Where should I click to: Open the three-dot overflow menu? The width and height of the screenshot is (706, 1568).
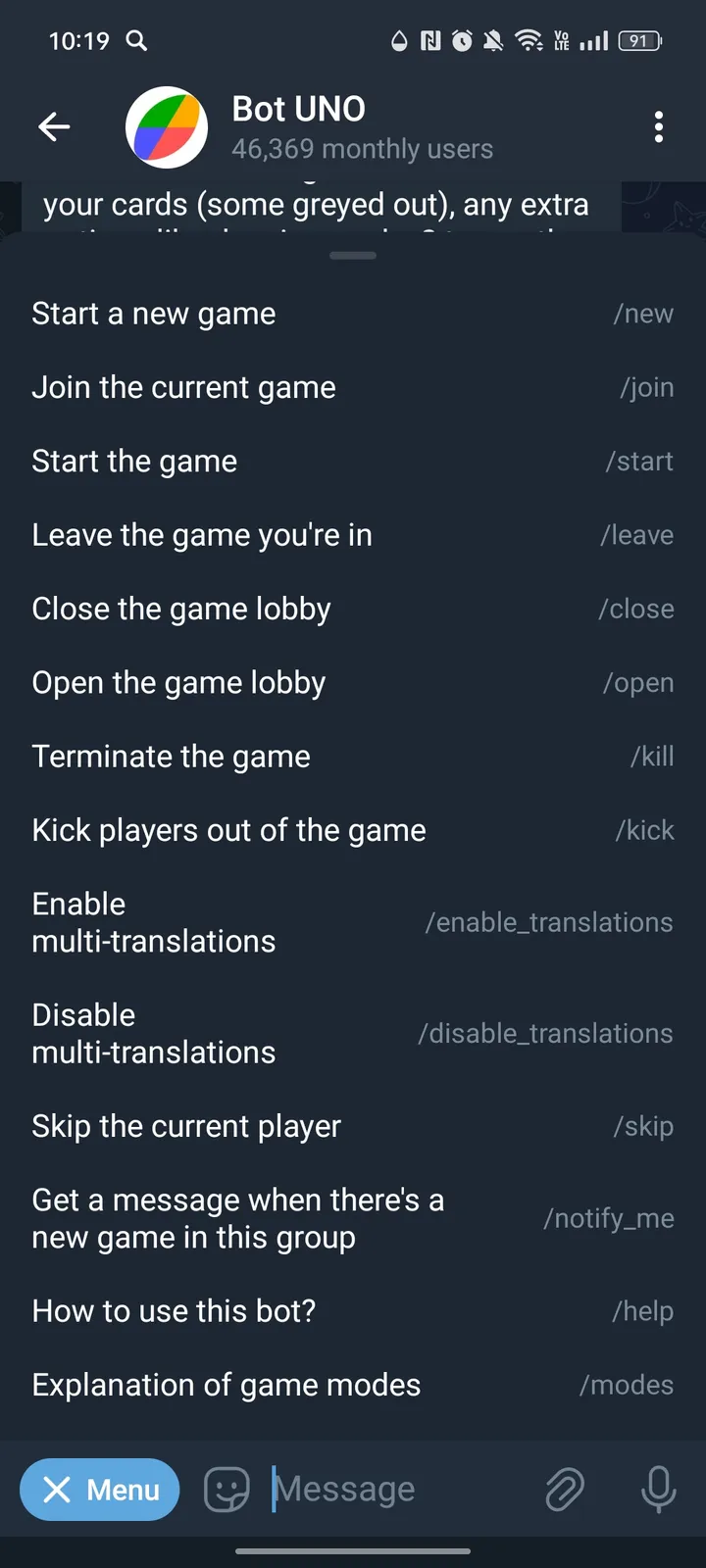click(x=659, y=126)
